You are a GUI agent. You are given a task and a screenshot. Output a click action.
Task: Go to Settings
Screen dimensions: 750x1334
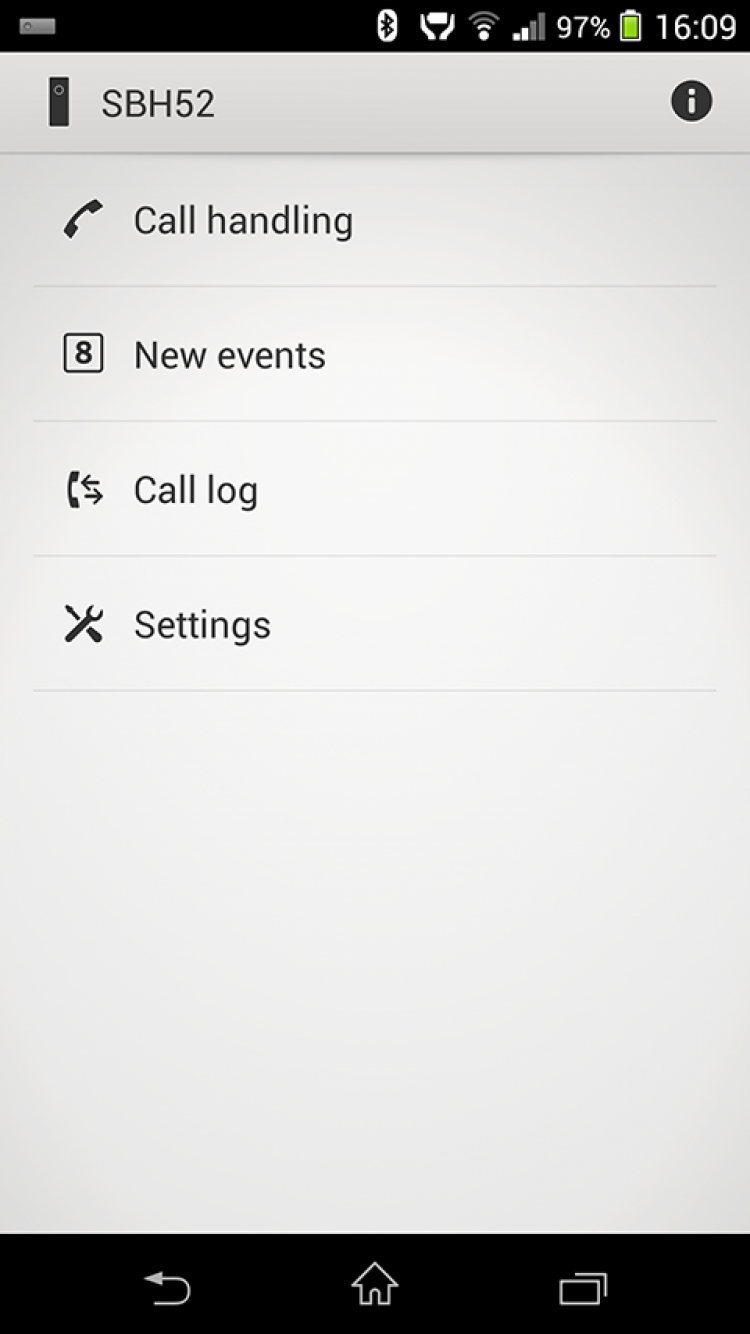(x=202, y=625)
